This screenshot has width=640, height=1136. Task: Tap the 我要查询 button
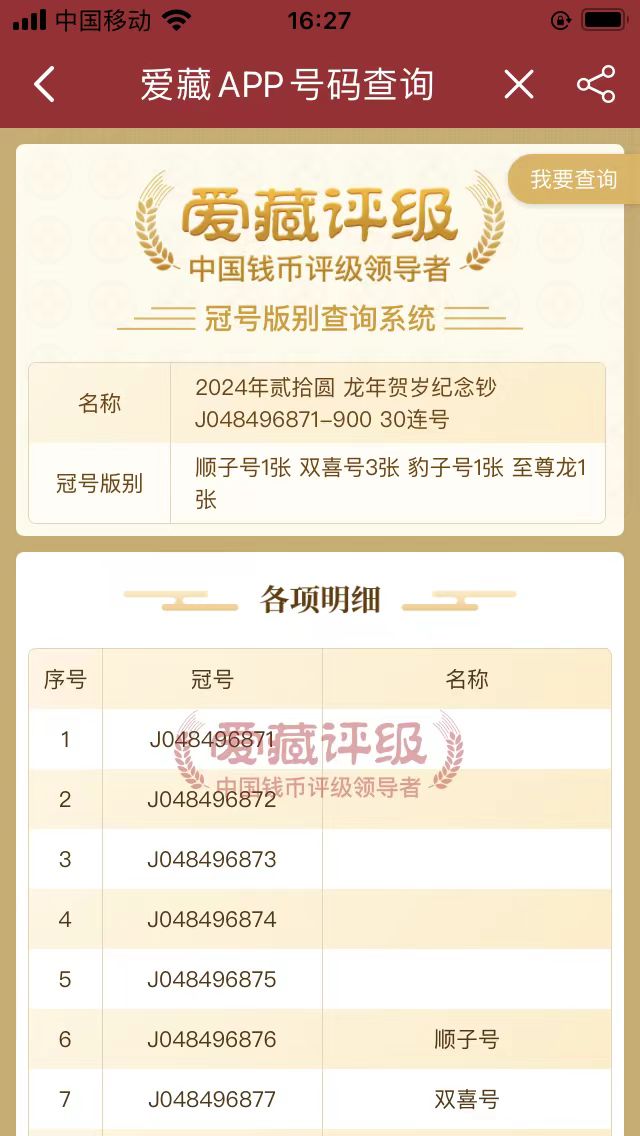point(573,180)
